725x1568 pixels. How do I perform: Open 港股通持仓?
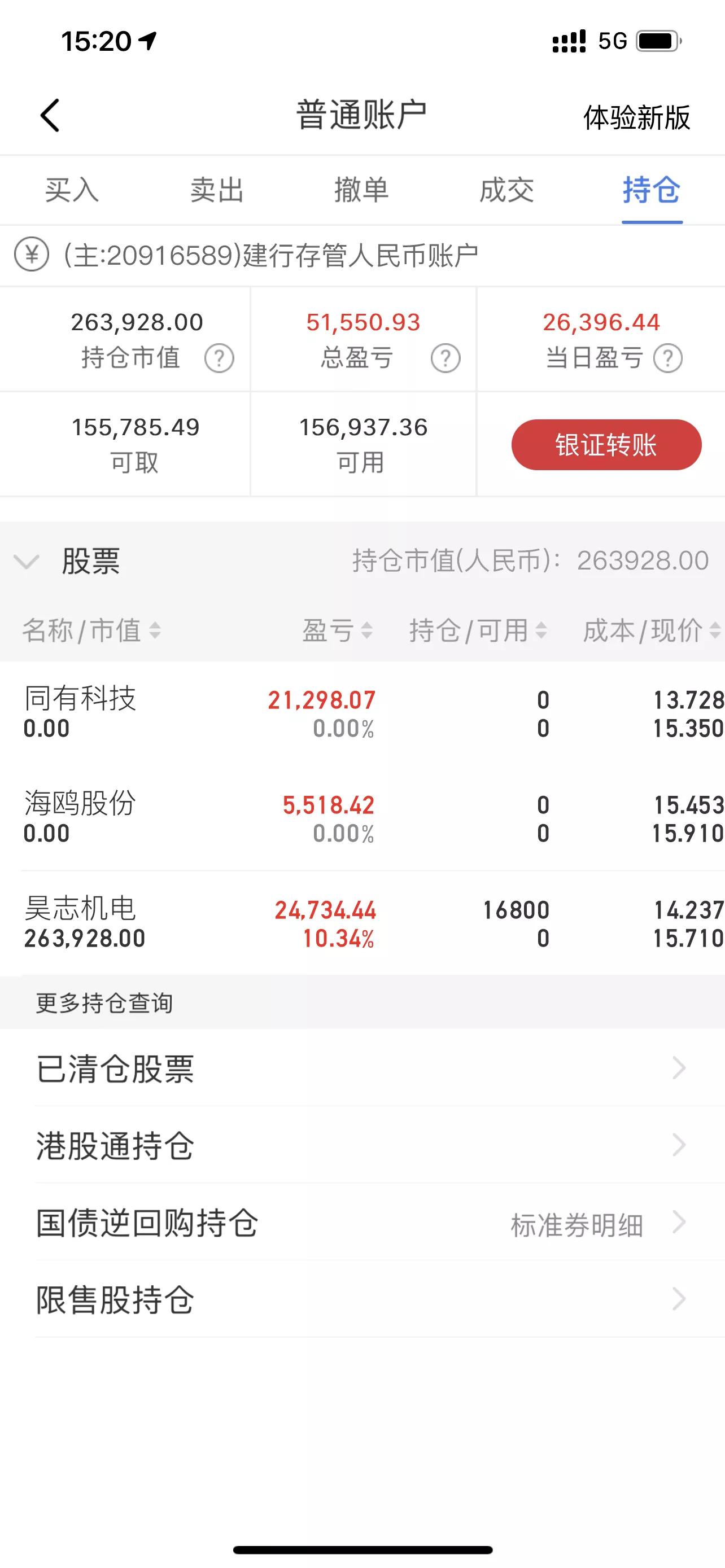click(362, 1145)
